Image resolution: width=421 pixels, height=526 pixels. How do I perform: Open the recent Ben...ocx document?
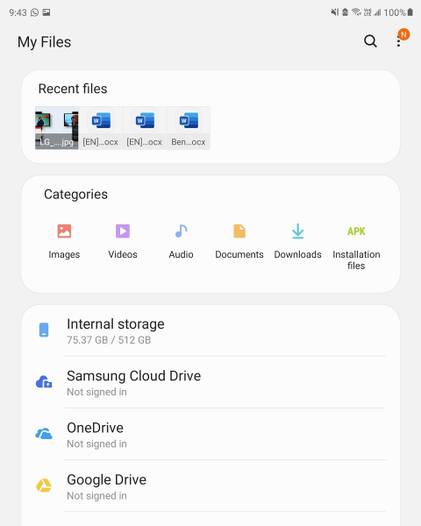[189, 128]
